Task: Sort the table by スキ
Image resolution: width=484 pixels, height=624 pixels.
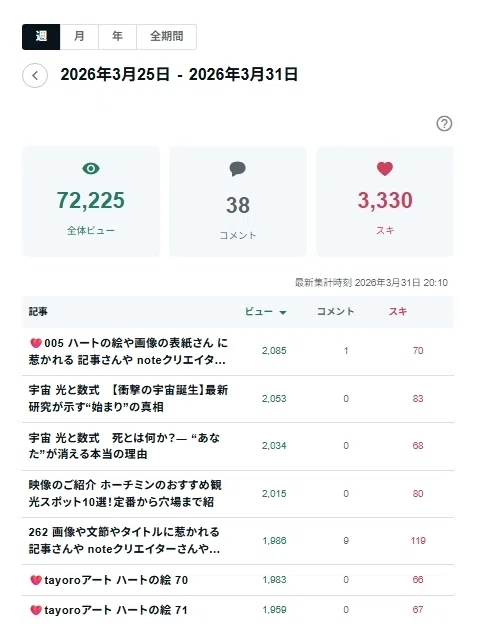Action: 398,312
